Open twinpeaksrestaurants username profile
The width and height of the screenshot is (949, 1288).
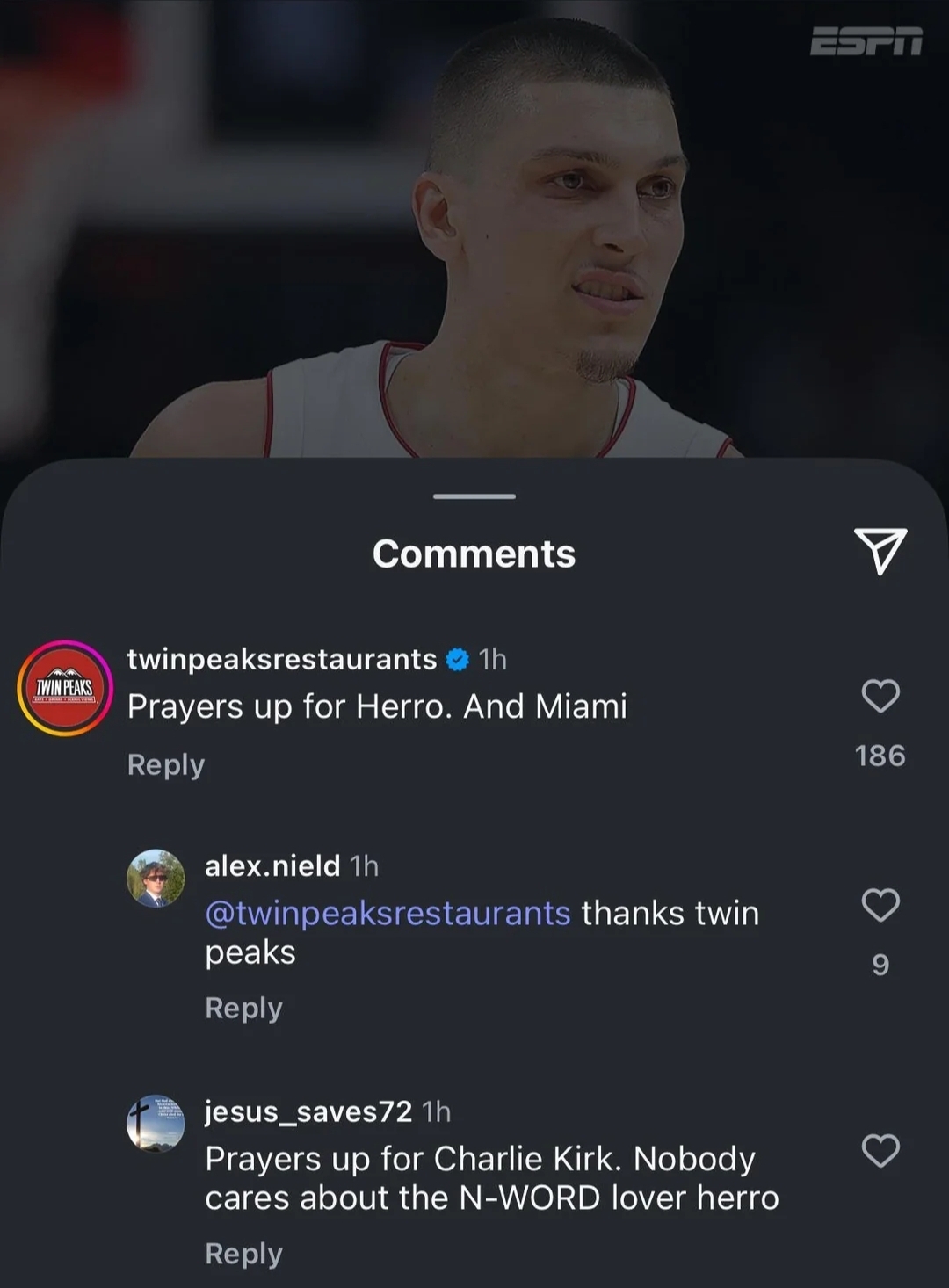[x=281, y=659]
